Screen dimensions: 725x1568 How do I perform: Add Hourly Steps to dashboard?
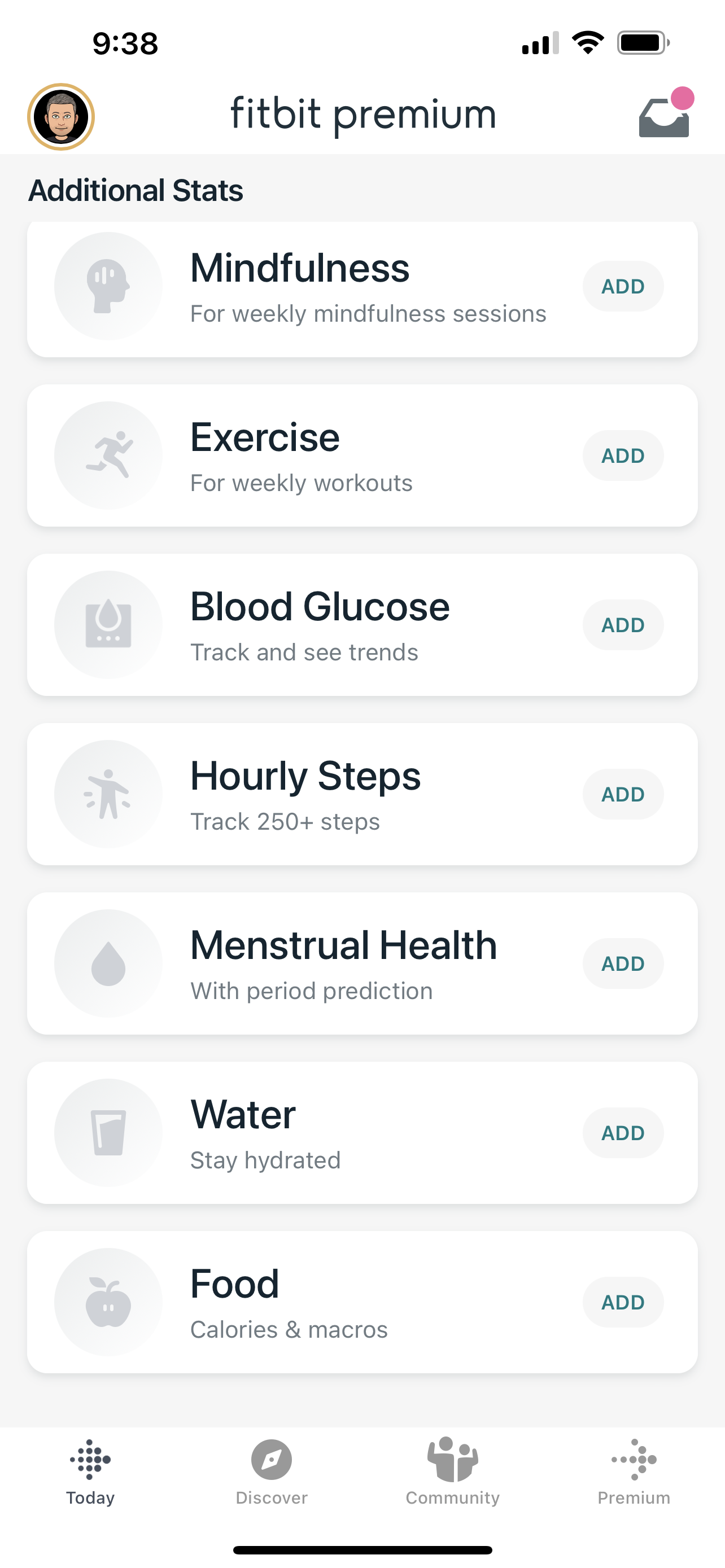[623, 794]
